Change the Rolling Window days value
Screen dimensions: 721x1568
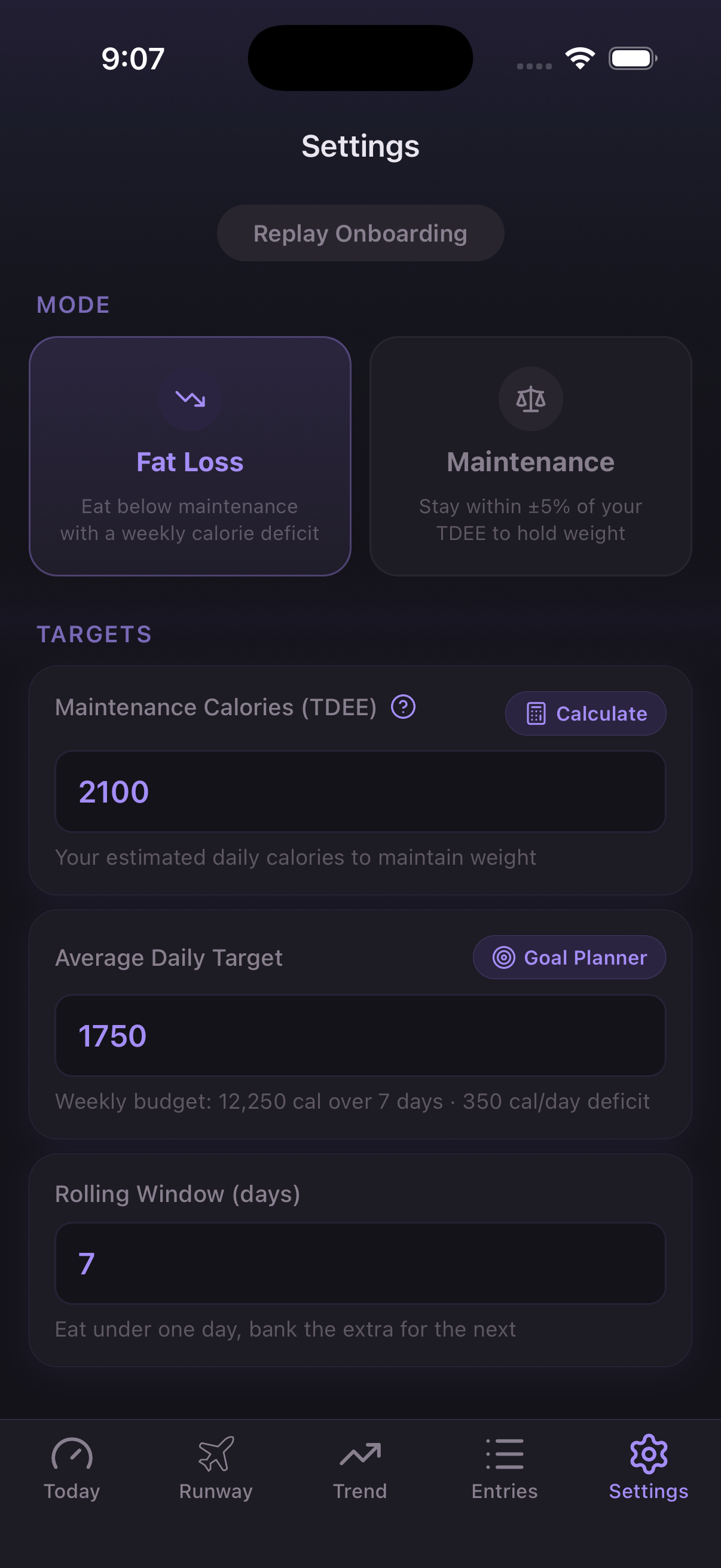[360, 1265]
